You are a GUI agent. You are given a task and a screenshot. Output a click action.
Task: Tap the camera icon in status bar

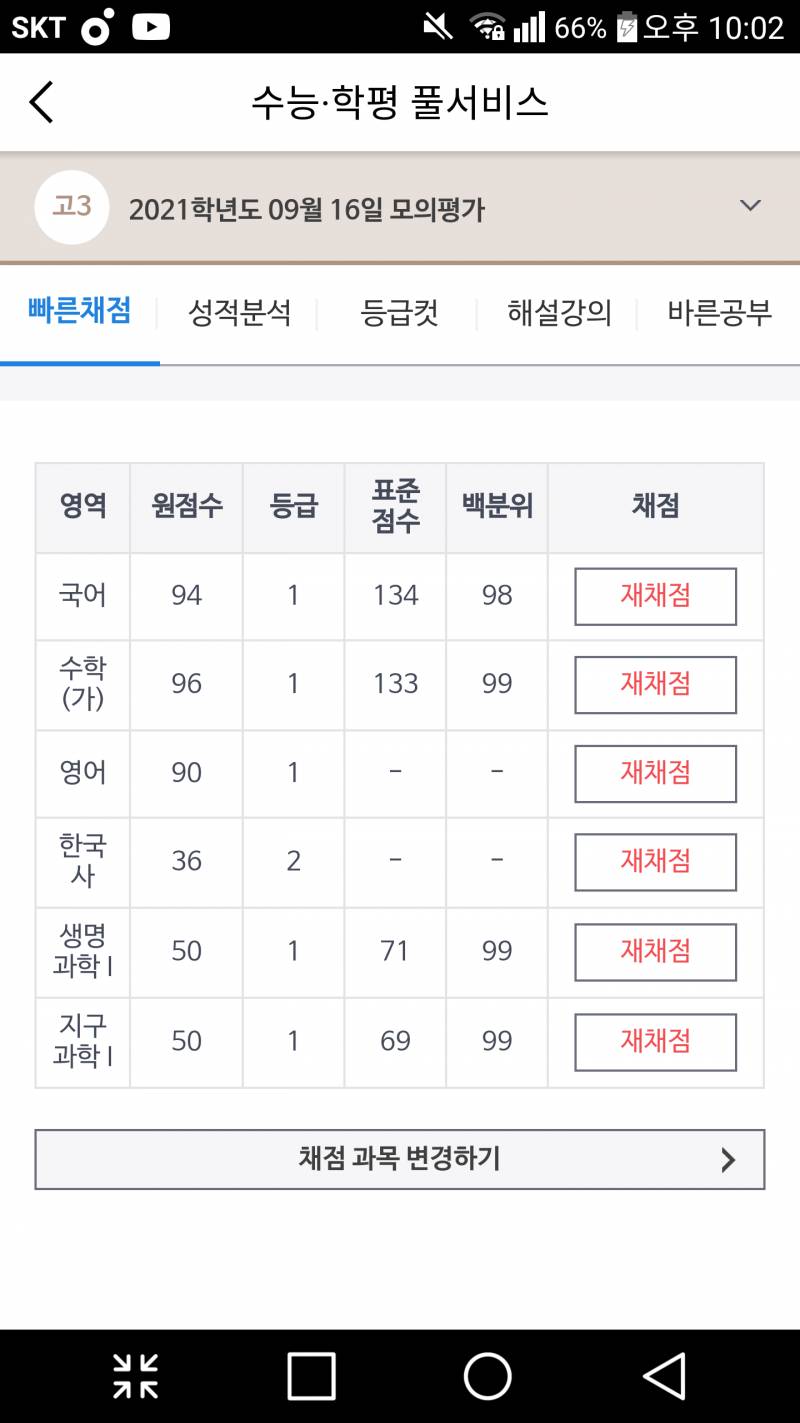pos(94,27)
